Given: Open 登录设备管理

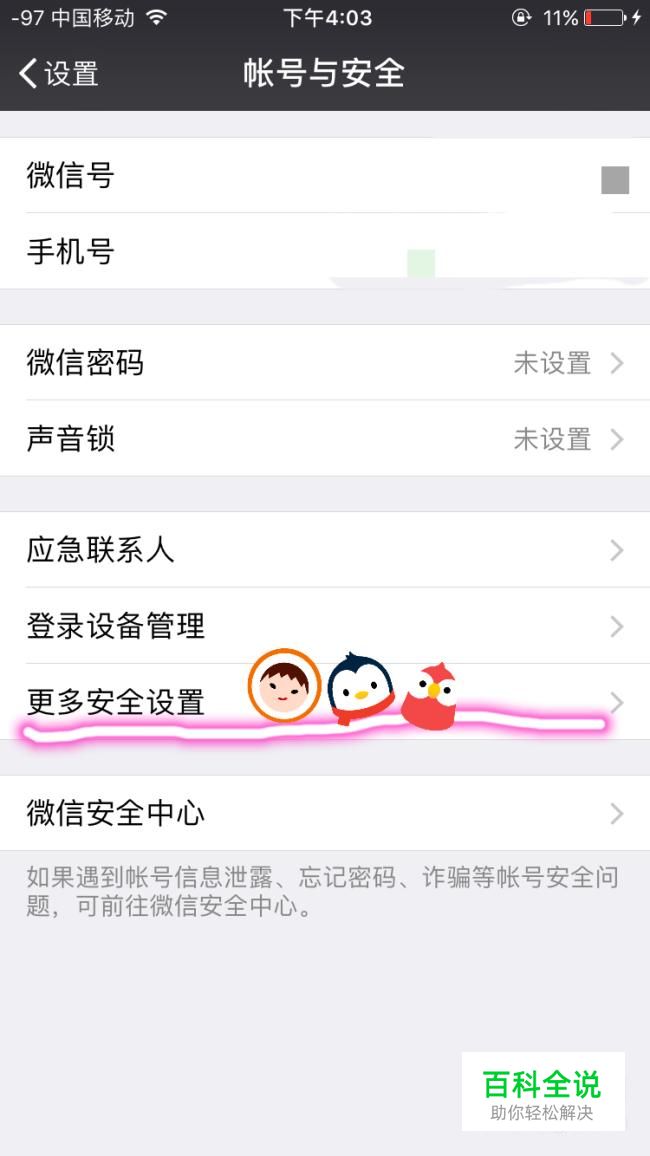Looking at the screenshot, I should (x=325, y=626).
